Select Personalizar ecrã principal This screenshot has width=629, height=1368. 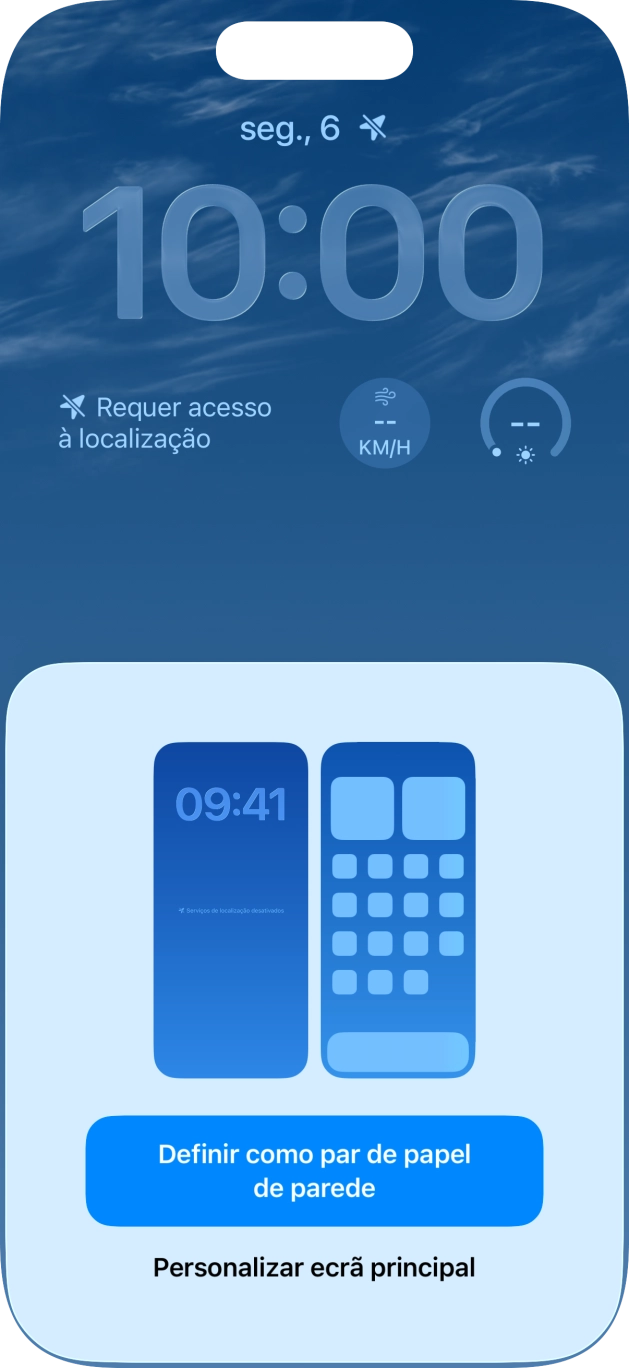click(314, 1268)
